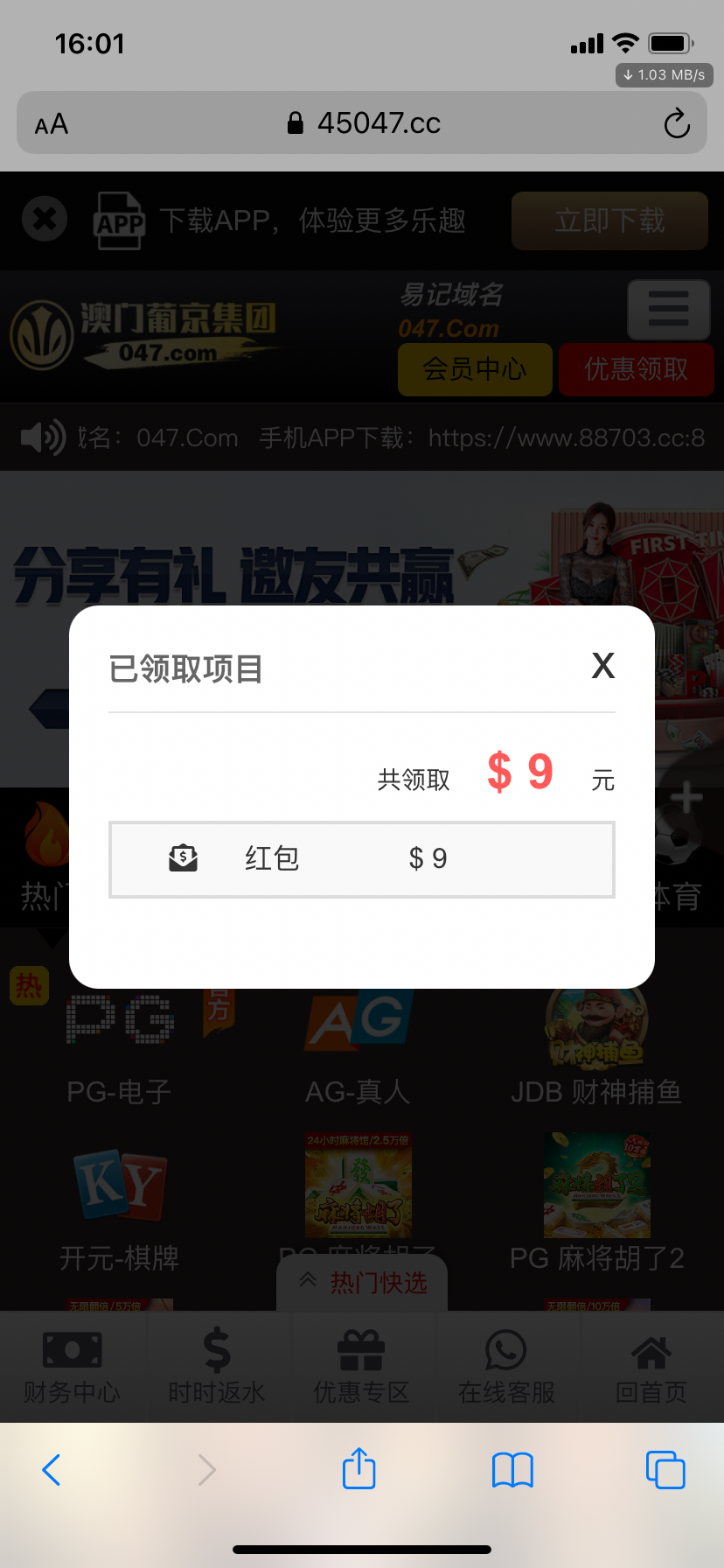Reload the page in Safari
The height and width of the screenshot is (1568, 724).
676,124
